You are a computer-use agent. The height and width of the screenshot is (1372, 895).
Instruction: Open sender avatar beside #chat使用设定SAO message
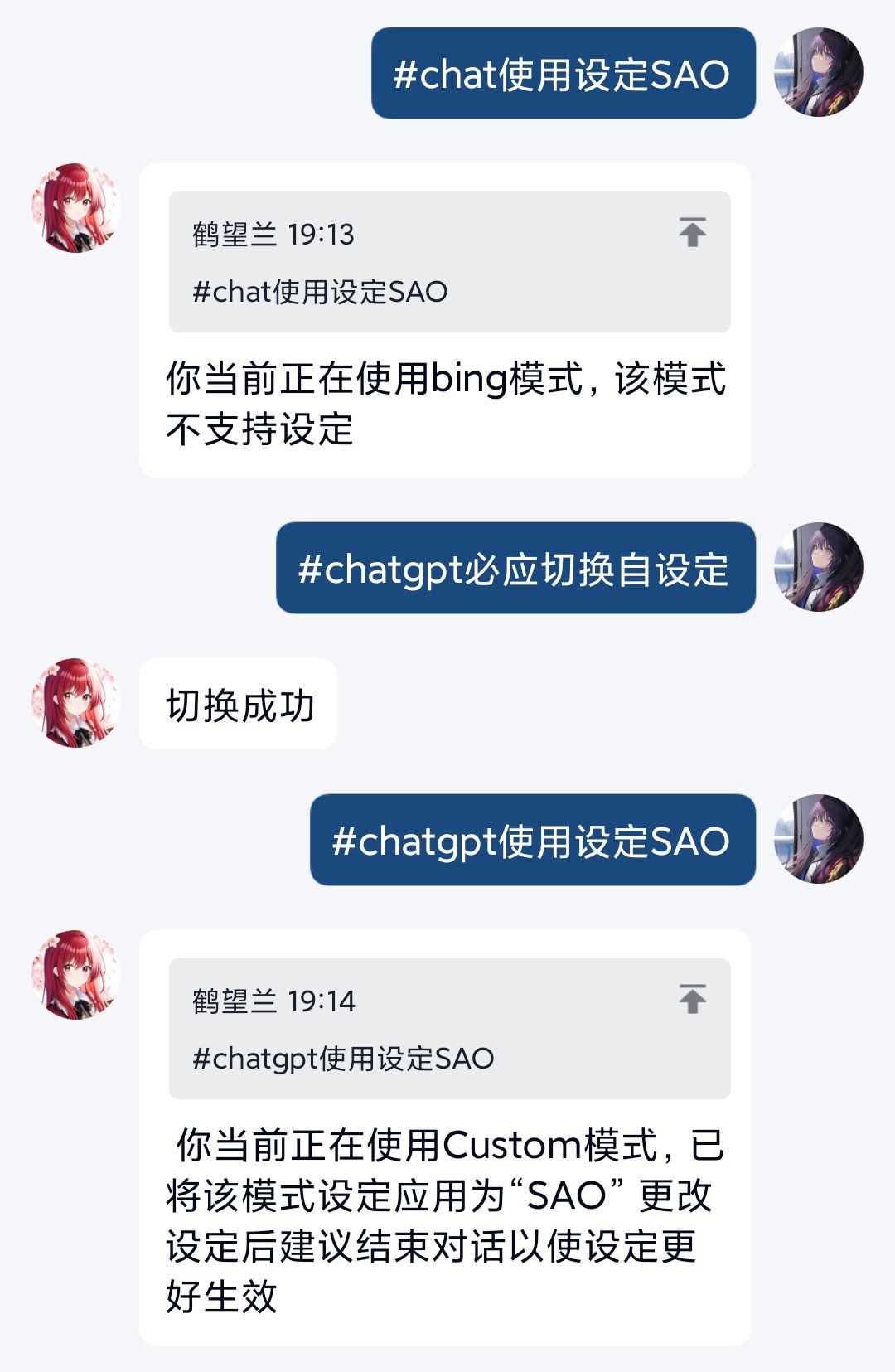tap(818, 72)
